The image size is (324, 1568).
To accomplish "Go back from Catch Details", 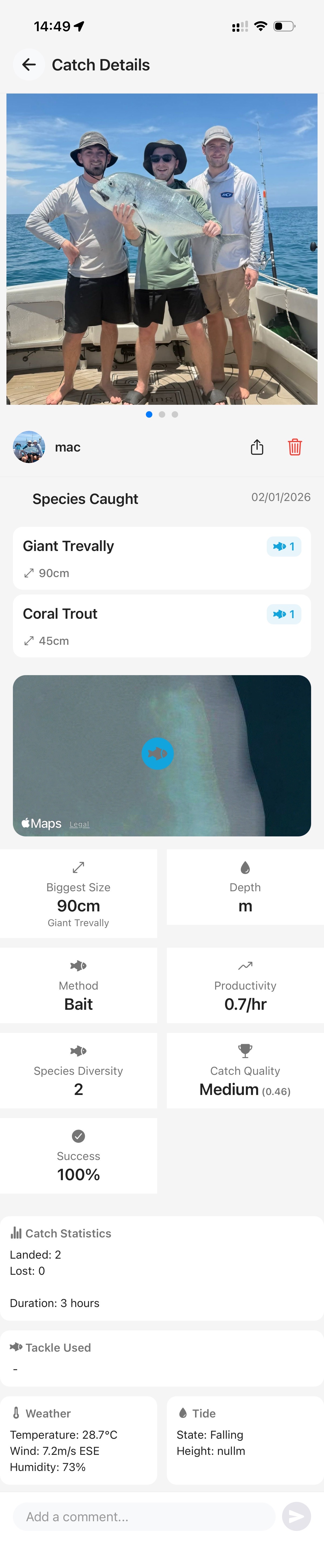I will pyautogui.click(x=28, y=65).
